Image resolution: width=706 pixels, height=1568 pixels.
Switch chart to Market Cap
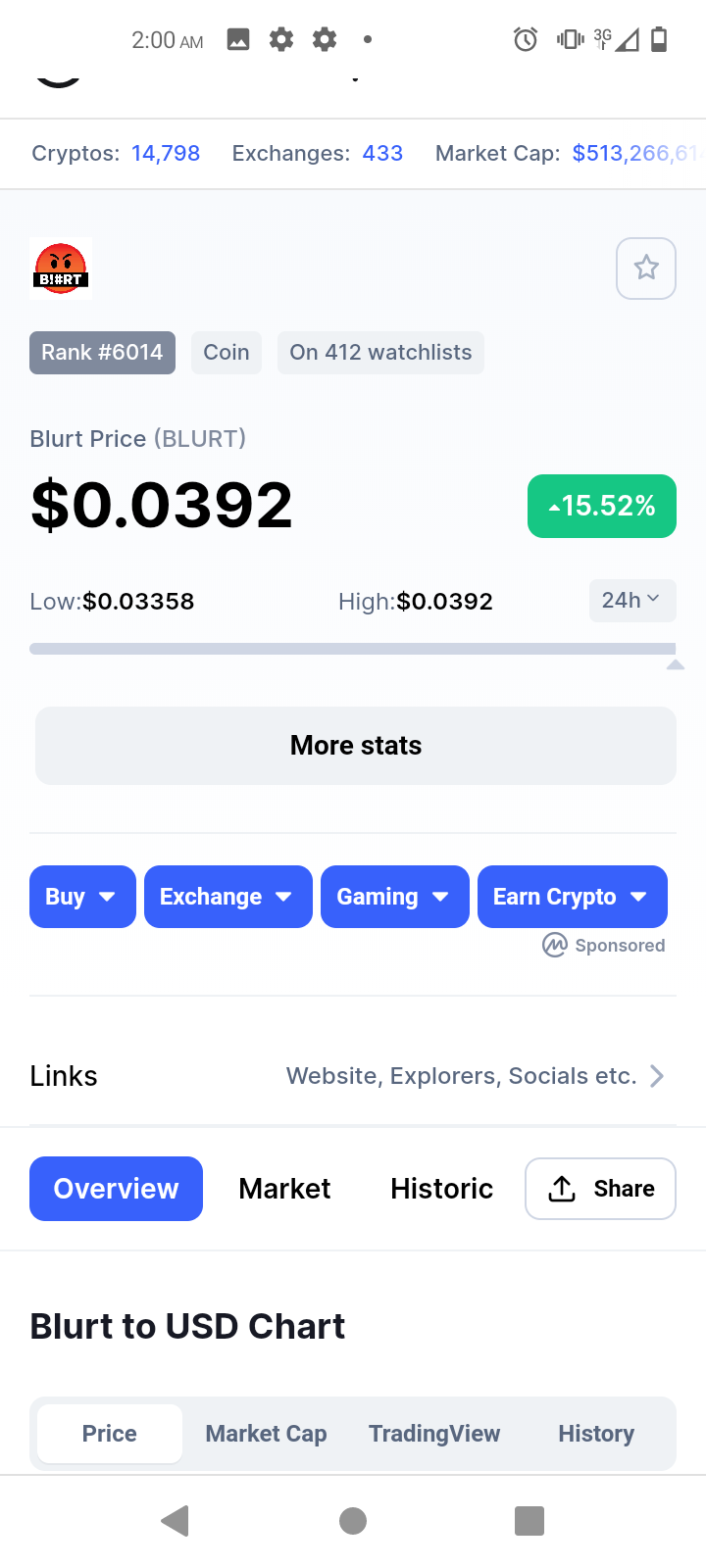[x=266, y=1434]
